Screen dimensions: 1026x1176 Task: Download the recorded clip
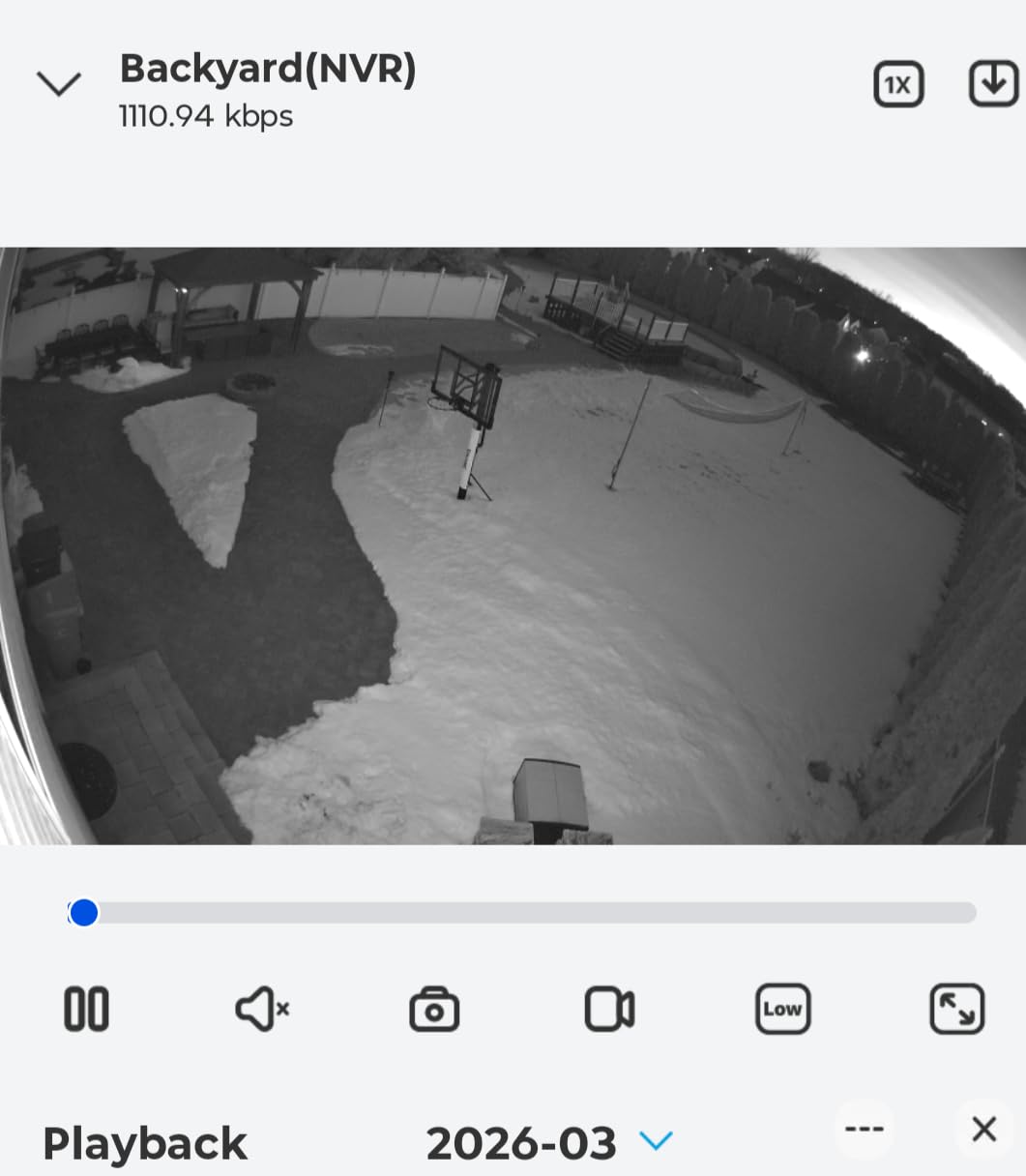pyautogui.click(x=992, y=85)
